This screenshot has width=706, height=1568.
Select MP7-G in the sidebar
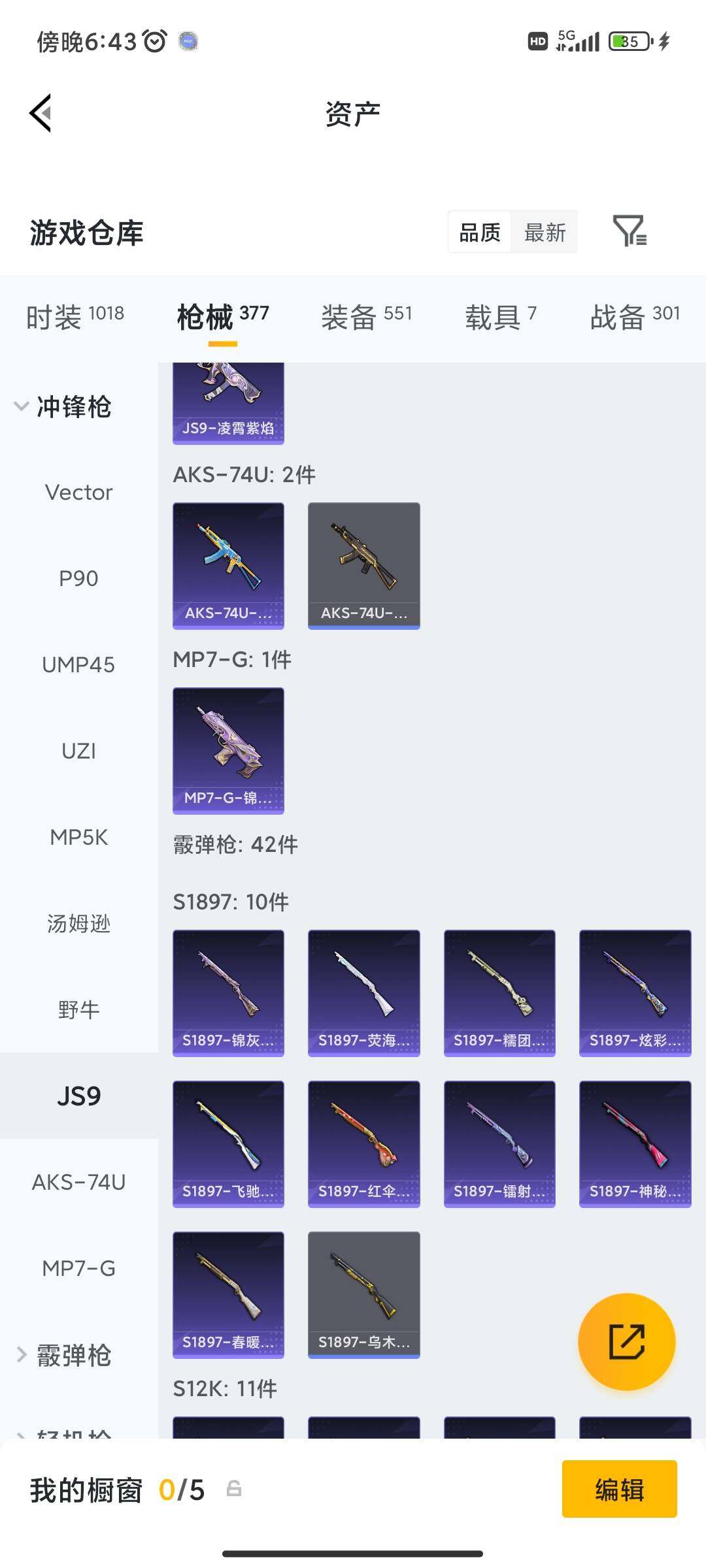click(x=78, y=1268)
